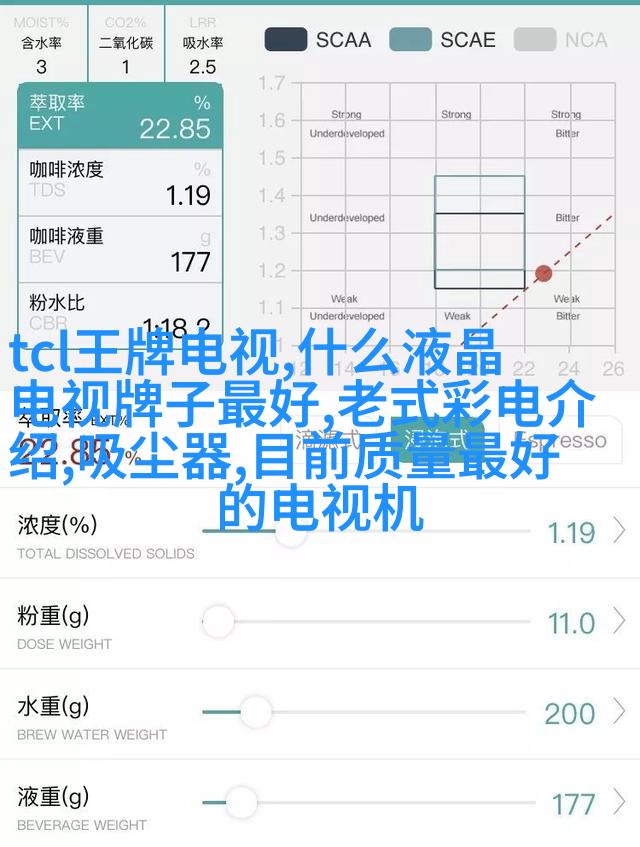
Task: Open the chevron beside 浓度 1.19
Action: point(620,530)
